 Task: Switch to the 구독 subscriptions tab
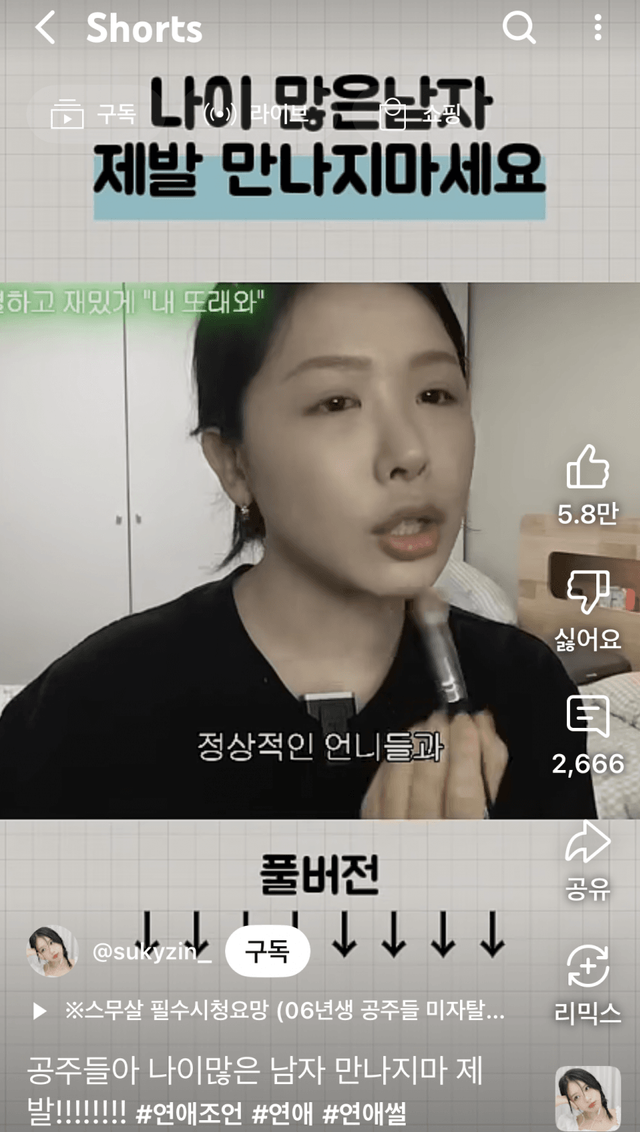coord(93,114)
